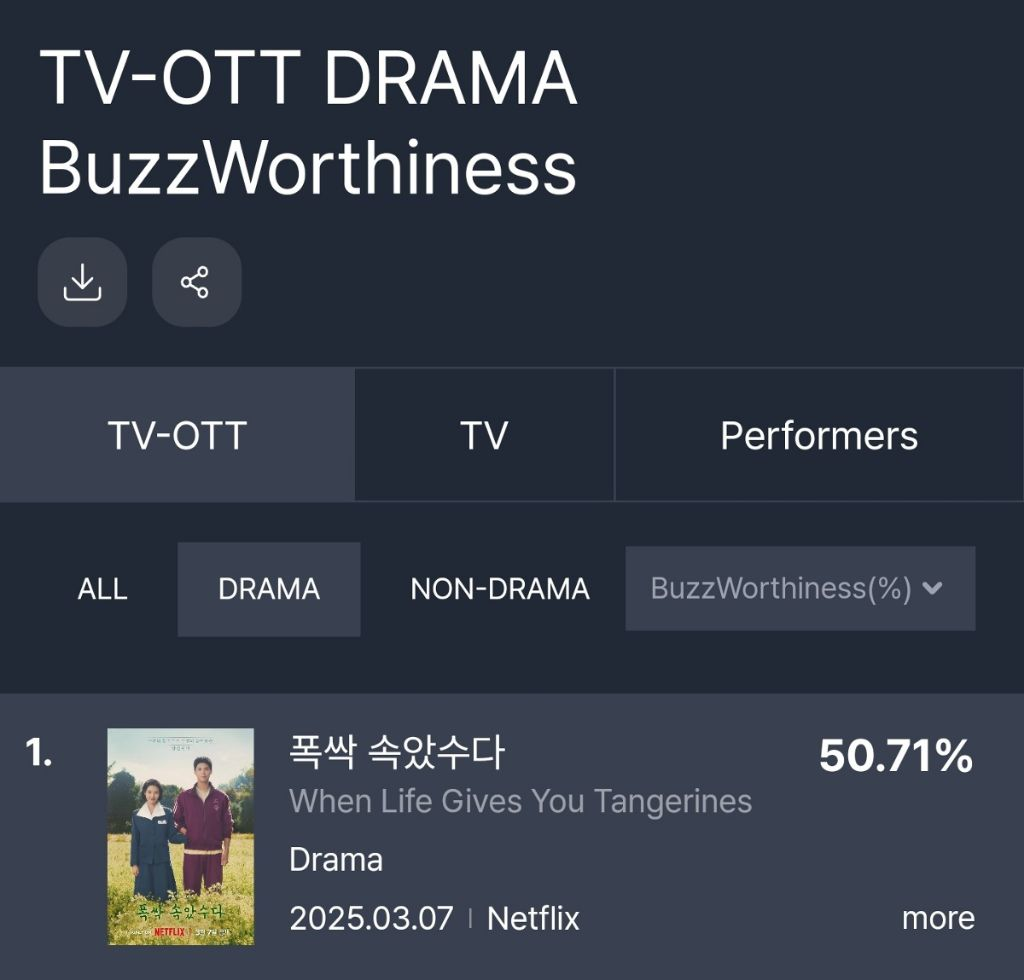
Task: Tap more on the Tangerines entry
Action: [x=937, y=918]
